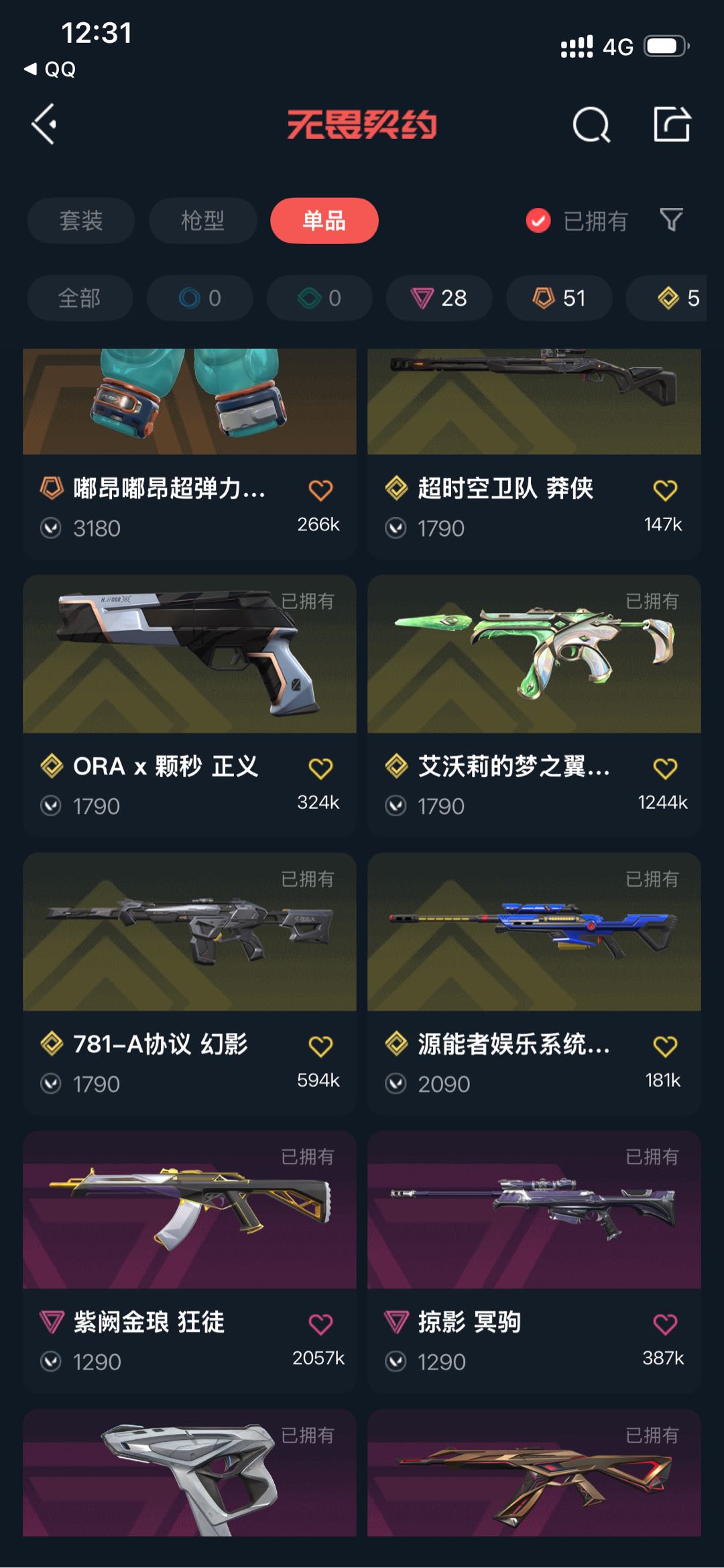Image resolution: width=724 pixels, height=1568 pixels.
Task: Switch to the 套装 tab
Action: pos(81,221)
